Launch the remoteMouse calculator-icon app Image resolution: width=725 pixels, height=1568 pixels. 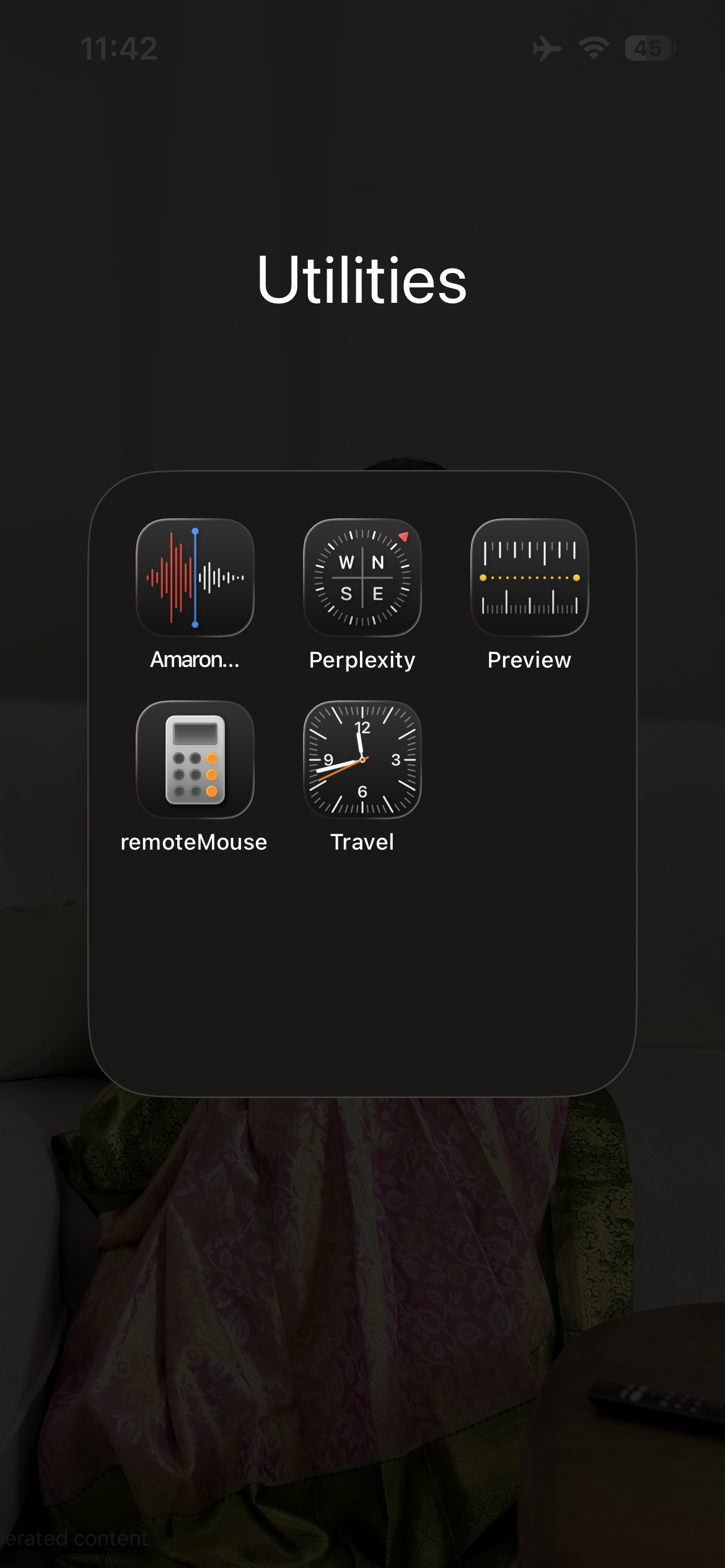click(x=195, y=760)
